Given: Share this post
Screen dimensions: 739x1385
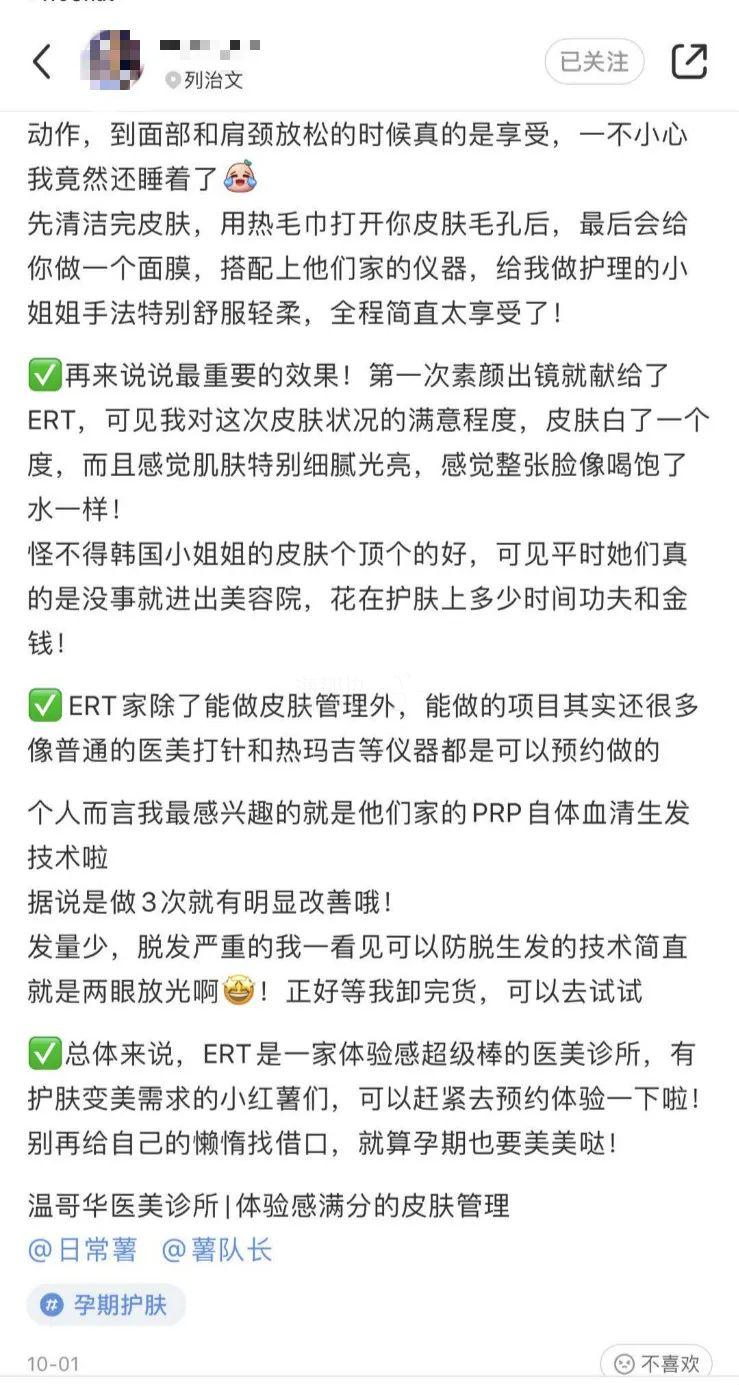Looking at the screenshot, I should (x=689, y=62).
